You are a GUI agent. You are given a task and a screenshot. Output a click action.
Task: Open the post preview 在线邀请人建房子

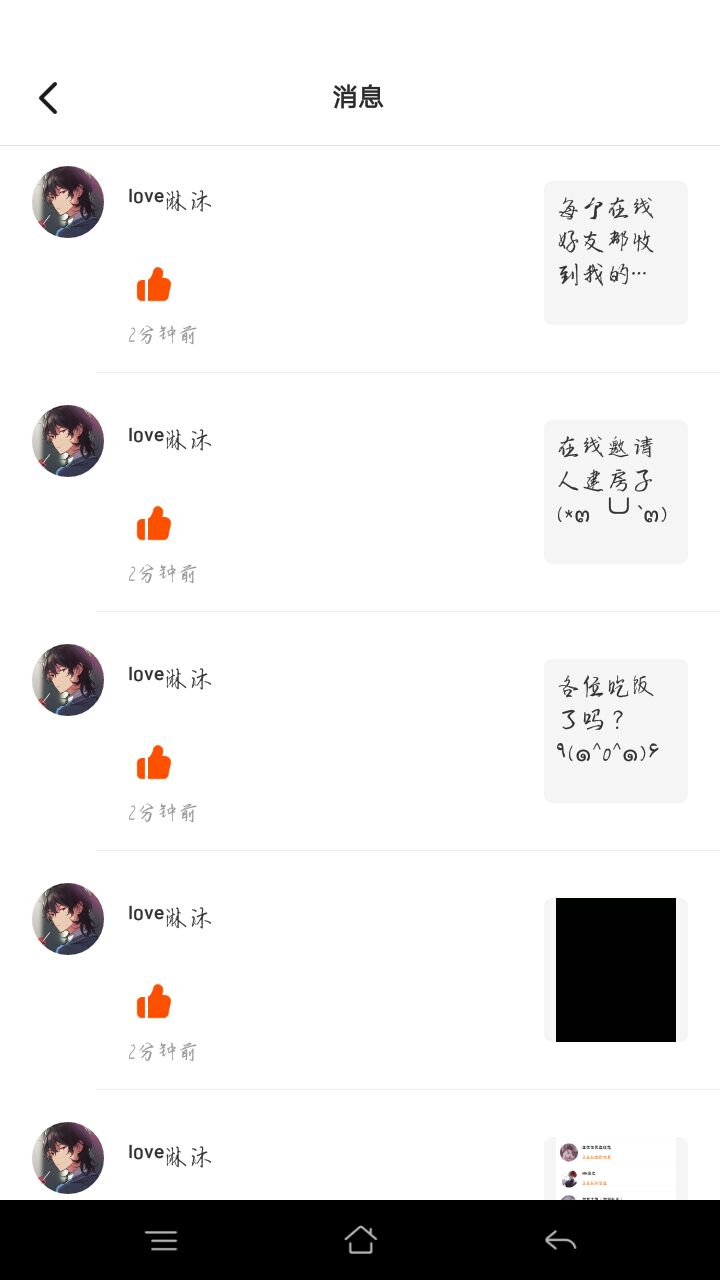pyautogui.click(x=615, y=491)
